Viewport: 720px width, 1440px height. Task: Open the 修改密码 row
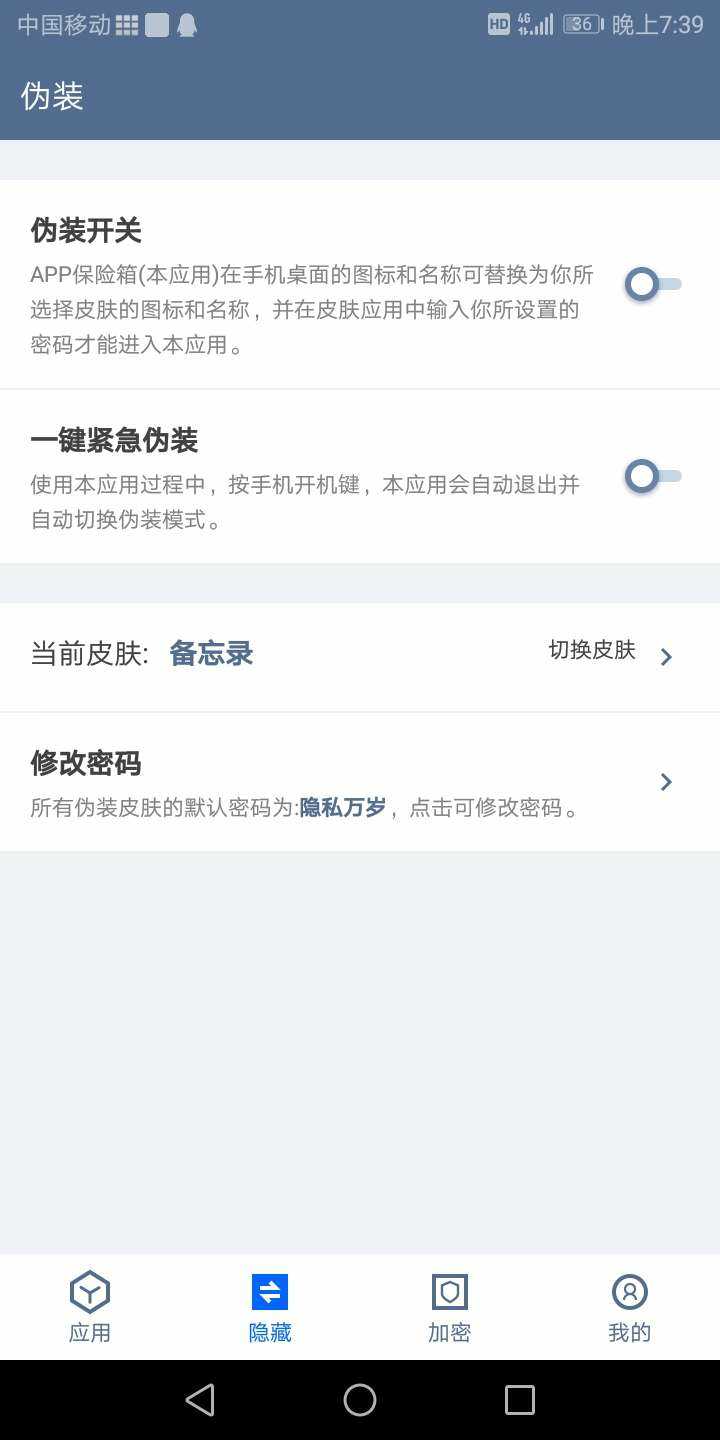pyautogui.click(x=360, y=782)
